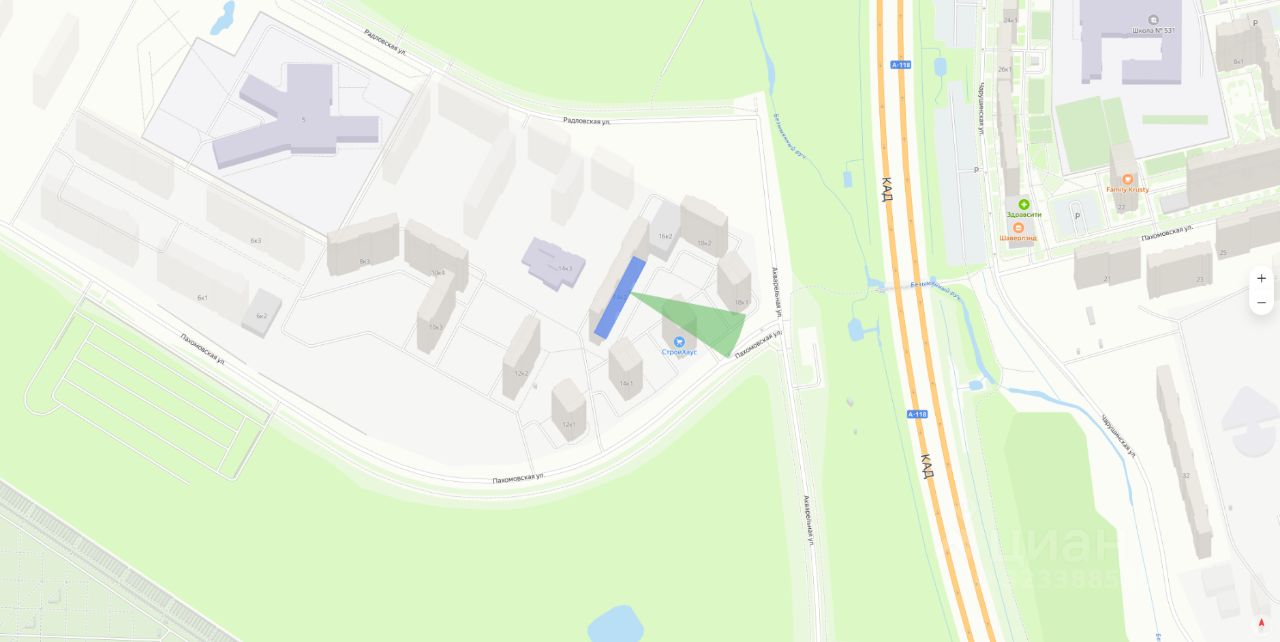Tap the Шавелэнд food marker
This screenshot has width=1280, height=642.
[1018, 228]
